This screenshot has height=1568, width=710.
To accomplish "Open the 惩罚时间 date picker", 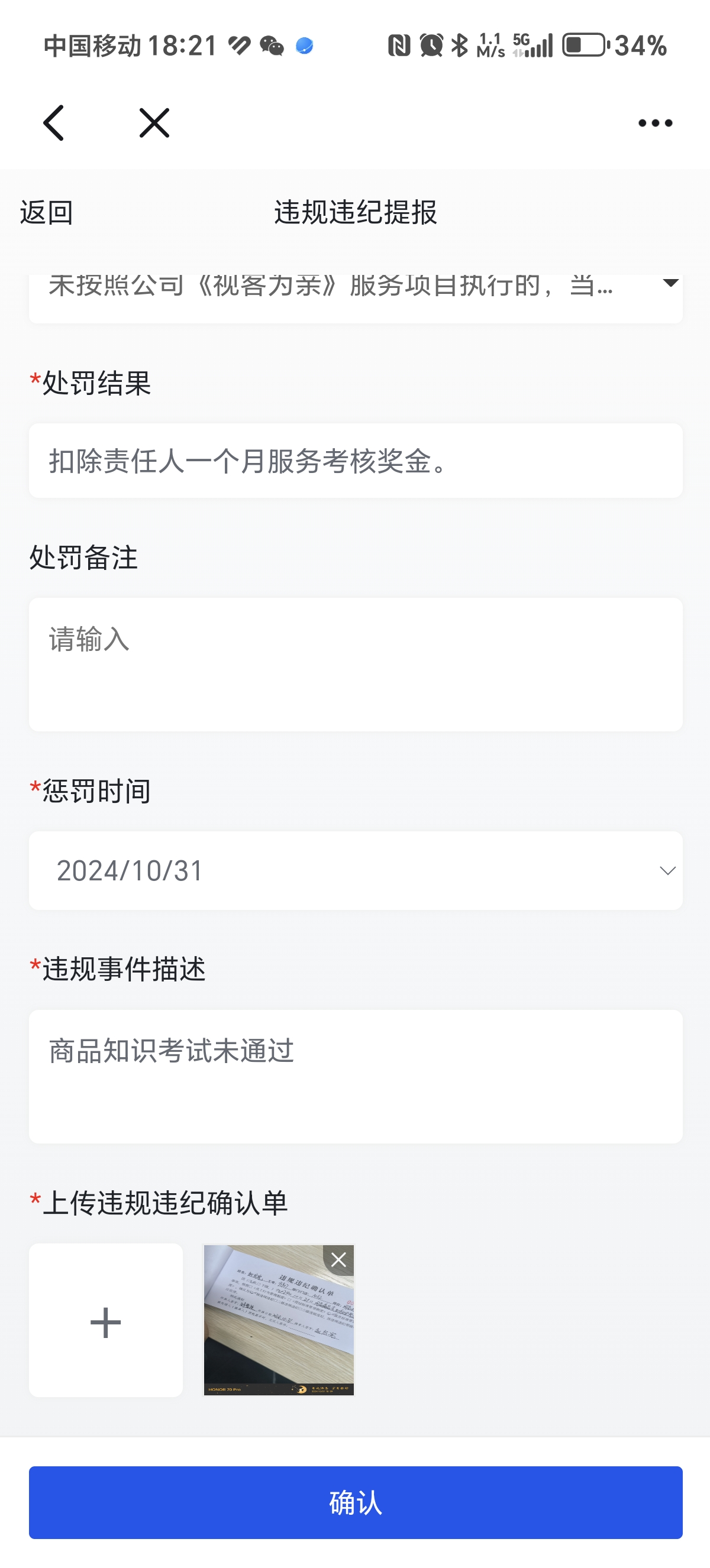I will [355, 870].
